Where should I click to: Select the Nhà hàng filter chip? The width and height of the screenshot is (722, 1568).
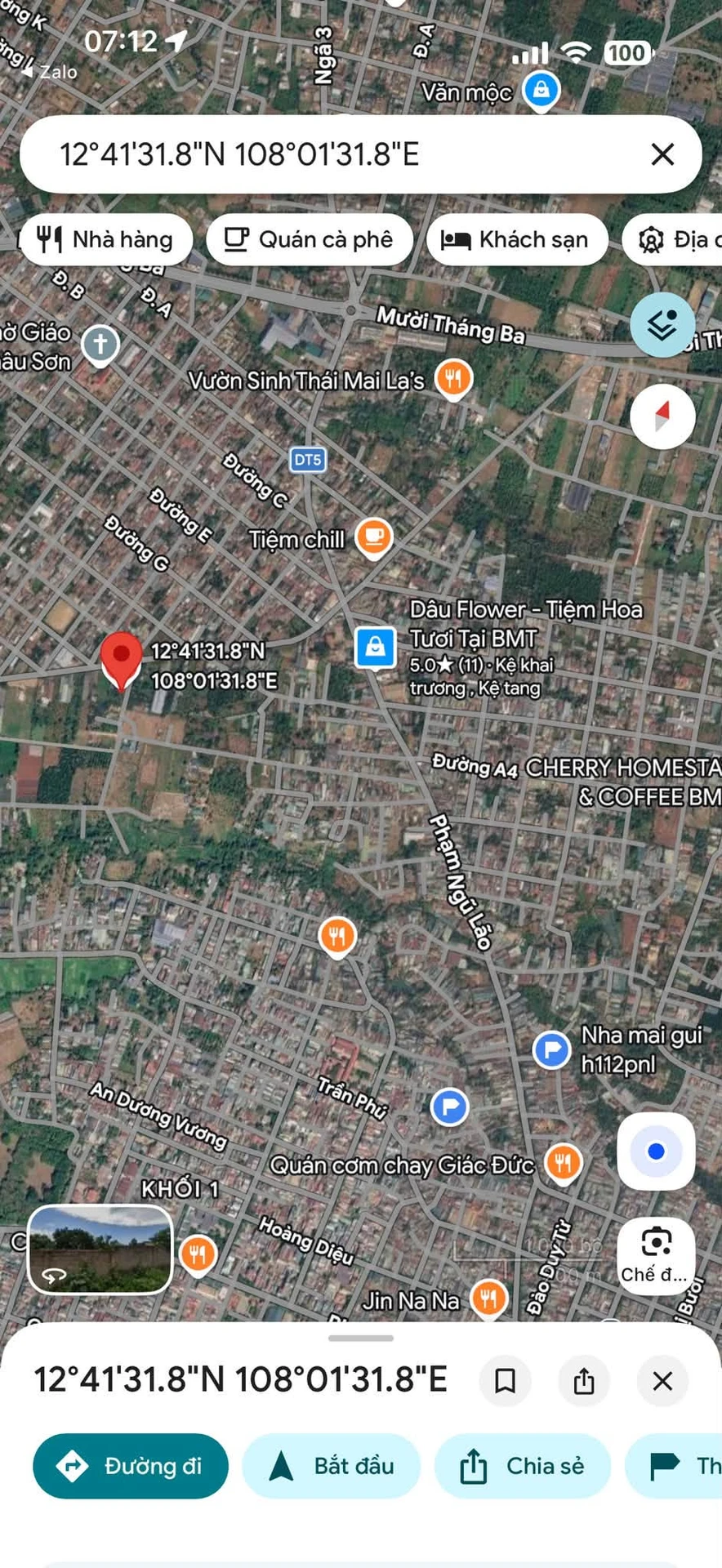(x=106, y=239)
